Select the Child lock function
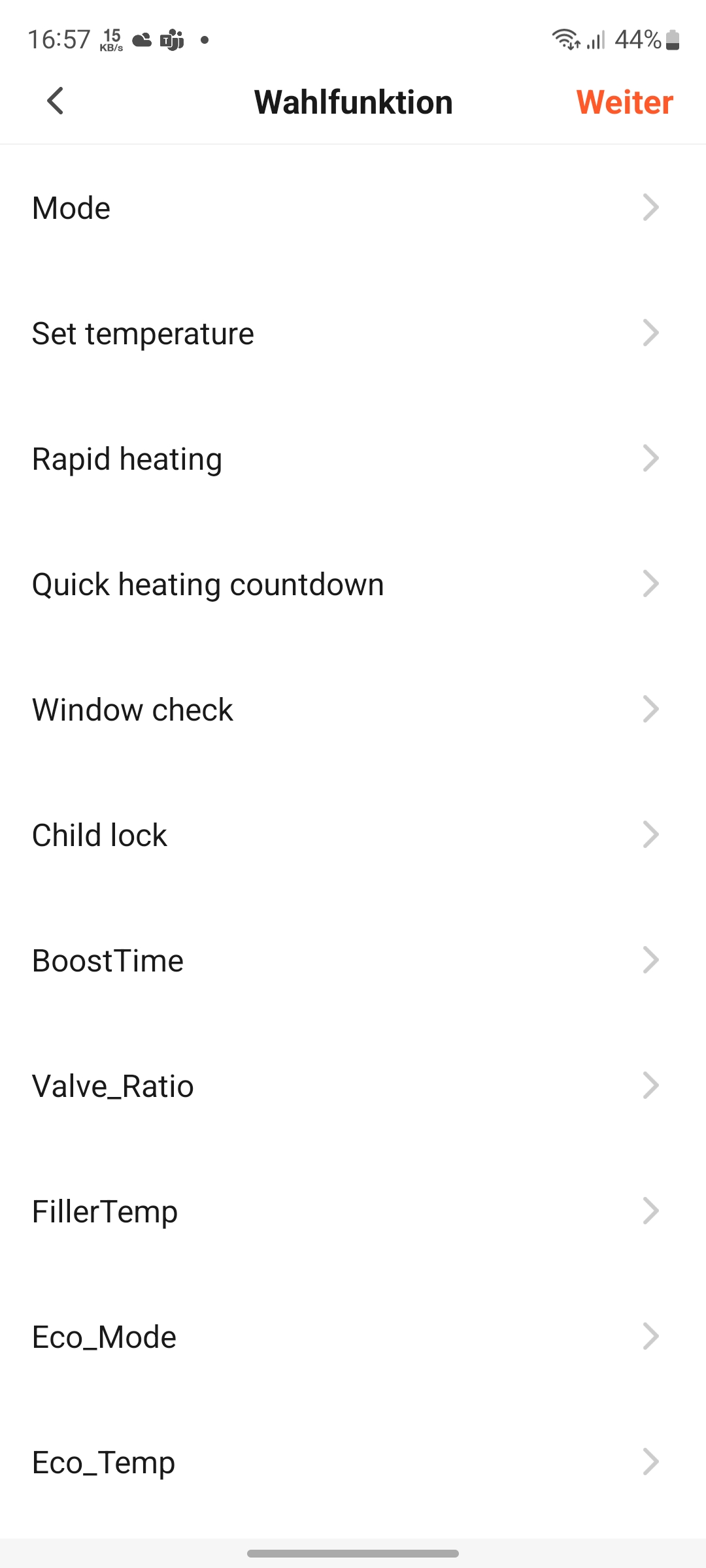The height and width of the screenshot is (1568, 706). click(353, 835)
